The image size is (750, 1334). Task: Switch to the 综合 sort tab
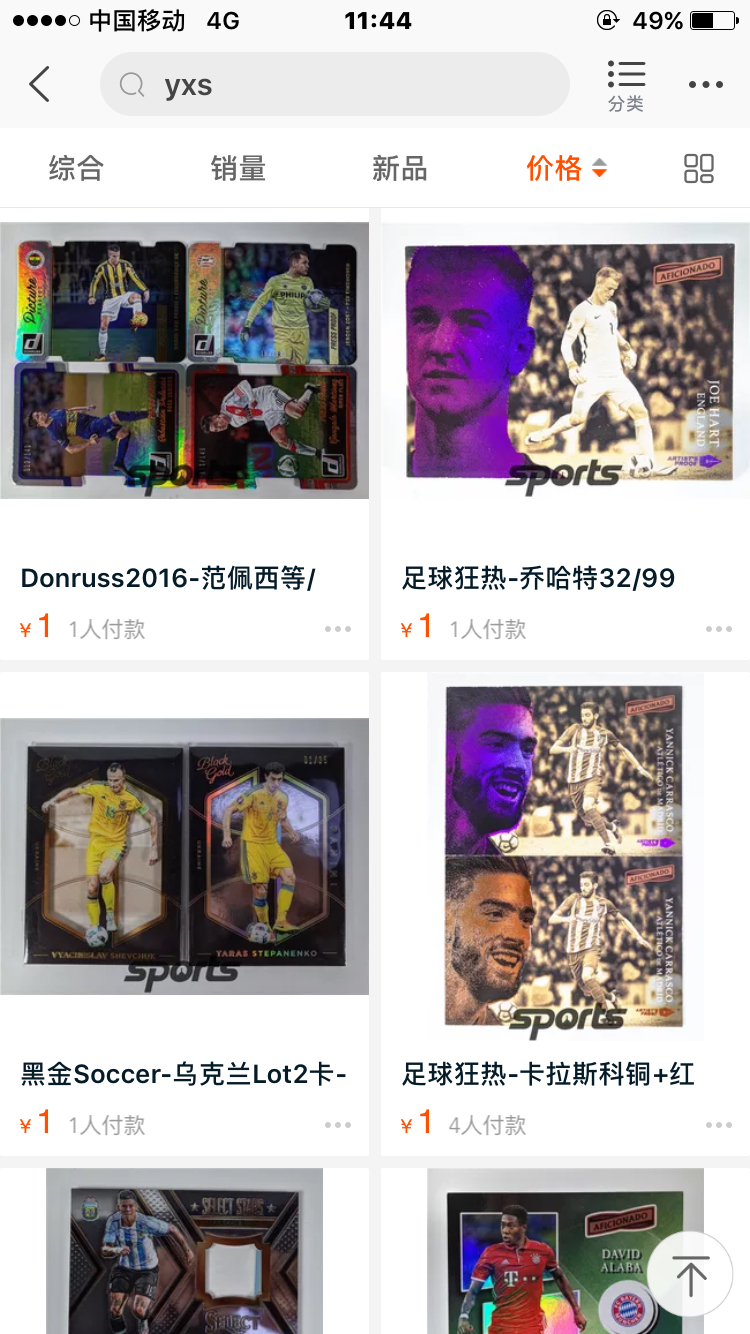[x=76, y=169]
